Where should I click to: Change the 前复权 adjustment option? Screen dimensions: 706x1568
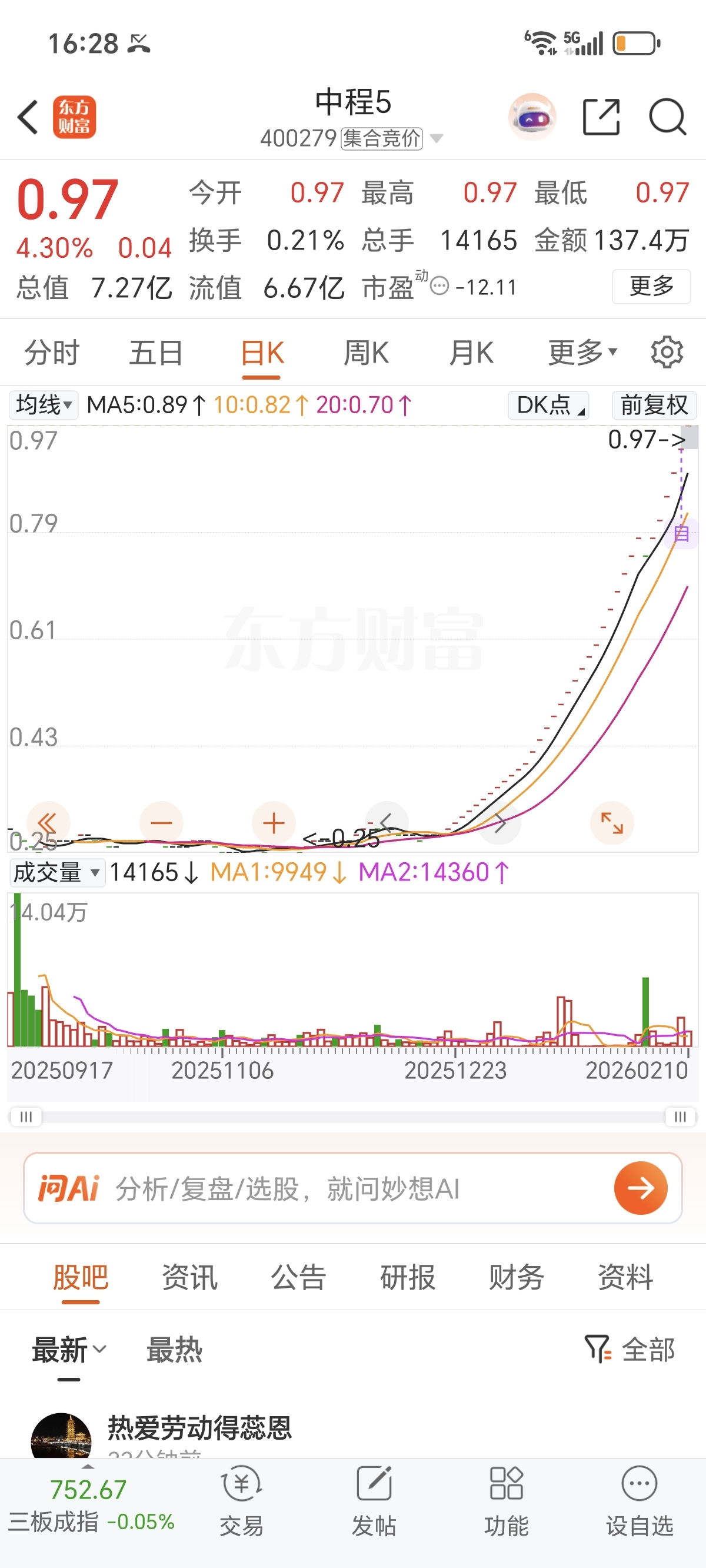pyautogui.click(x=654, y=405)
